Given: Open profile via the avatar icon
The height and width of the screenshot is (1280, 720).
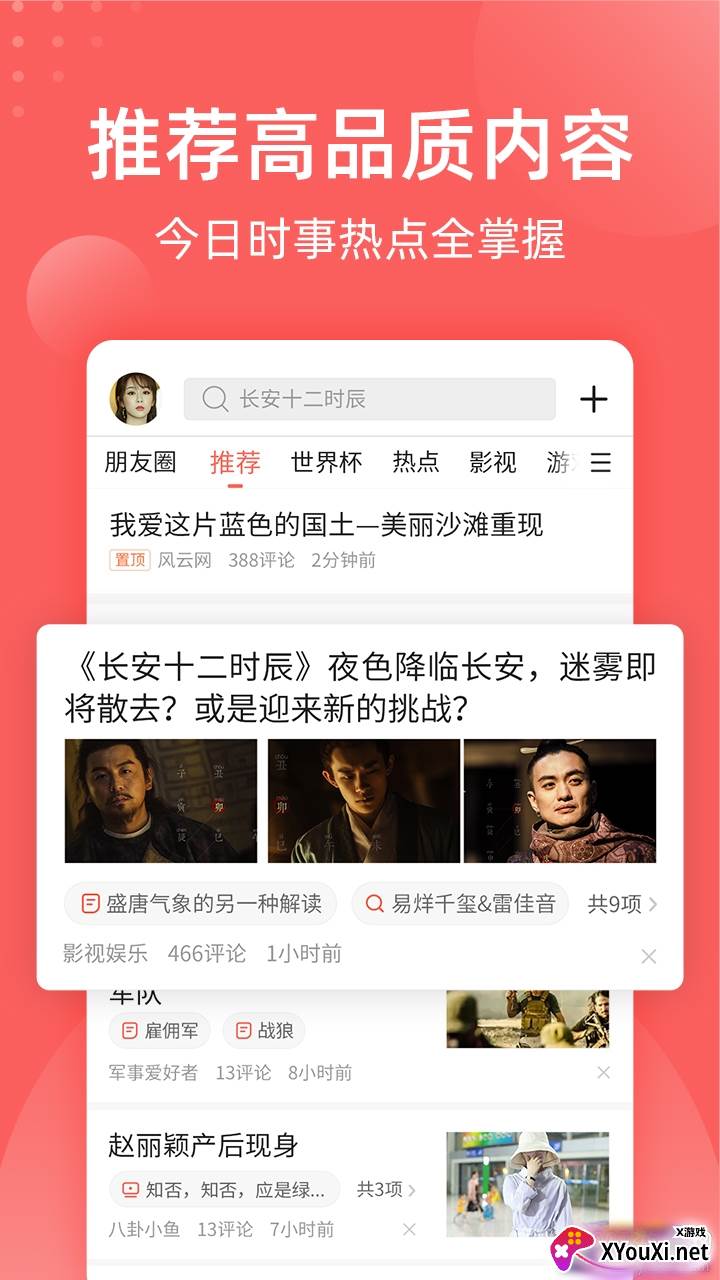Looking at the screenshot, I should [x=136, y=398].
